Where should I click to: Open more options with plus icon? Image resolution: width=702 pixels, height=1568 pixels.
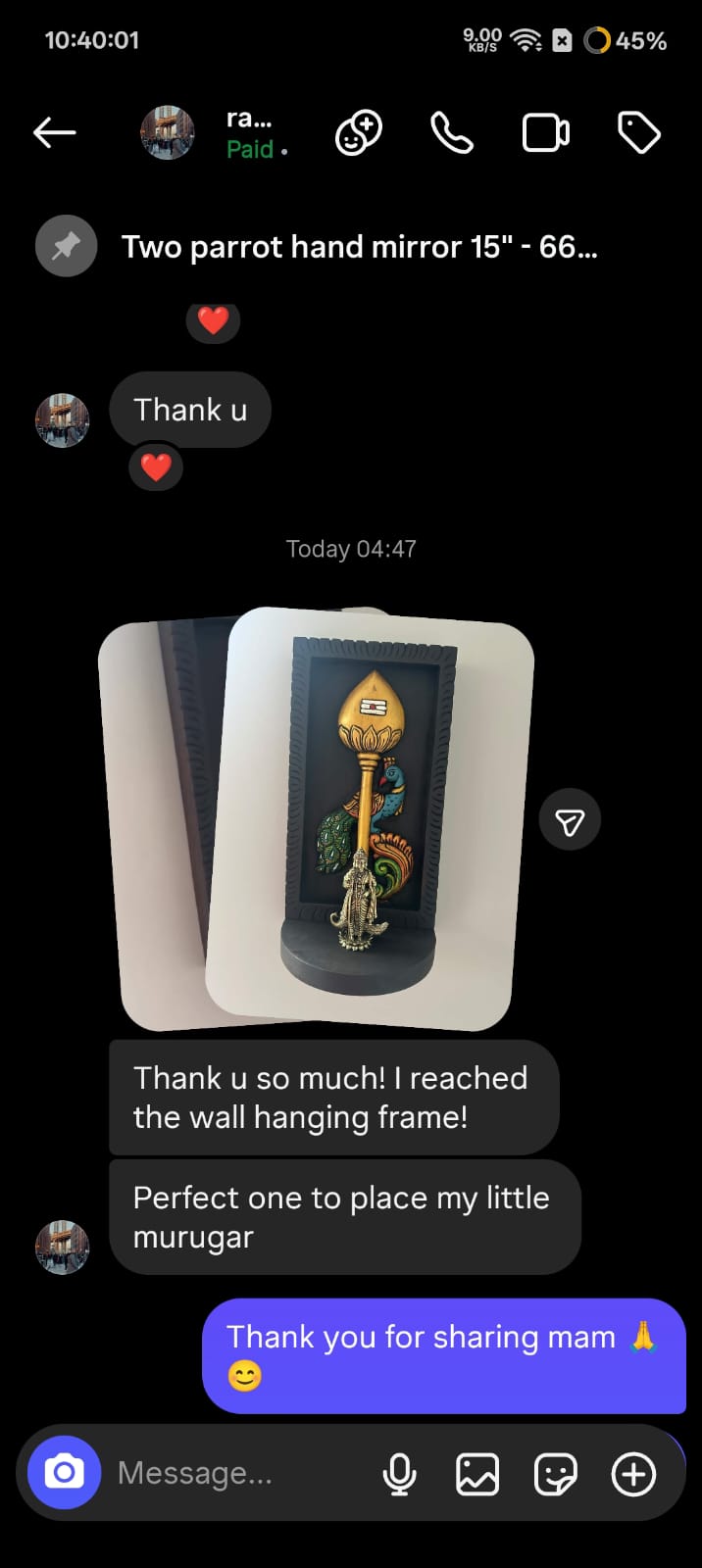(x=633, y=1473)
